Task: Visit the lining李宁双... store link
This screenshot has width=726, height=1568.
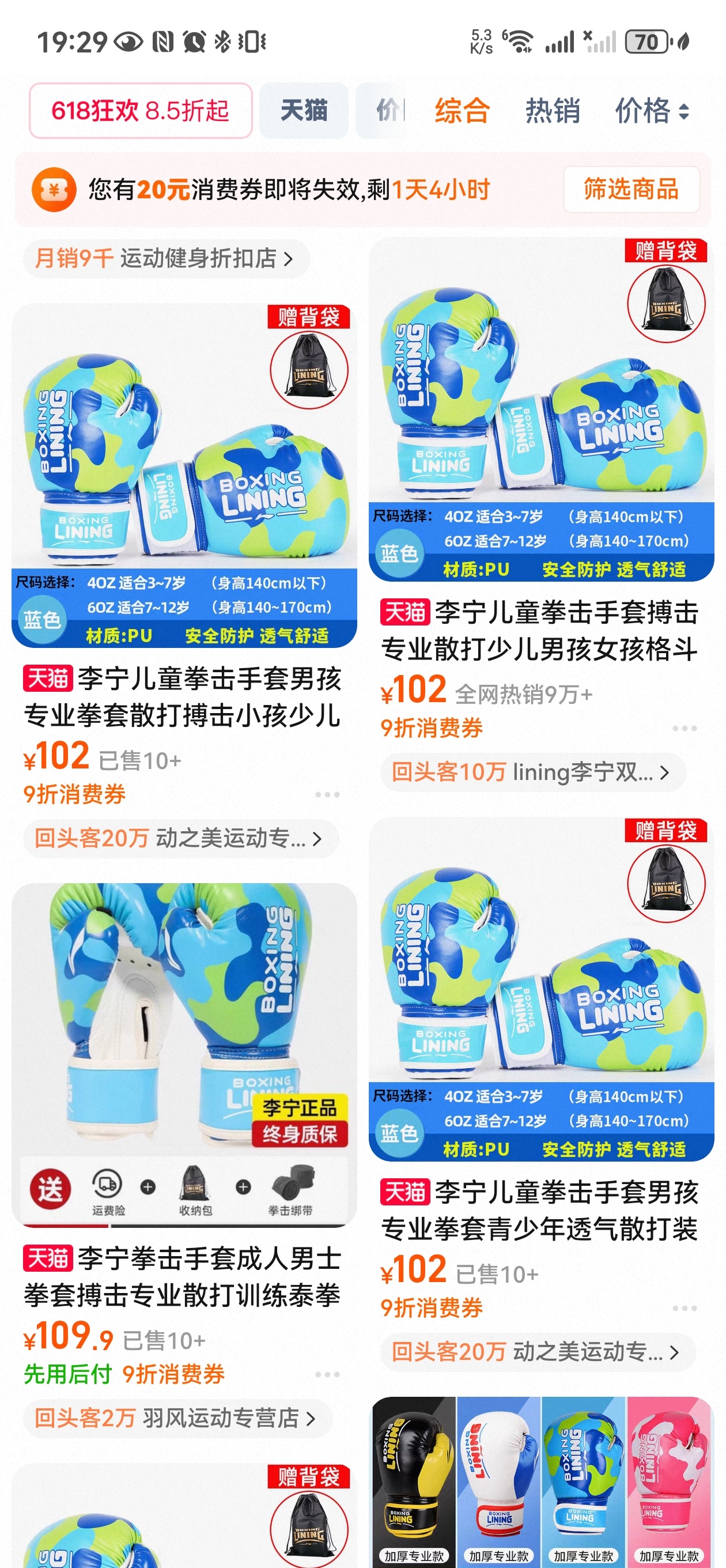Action: 531,772
